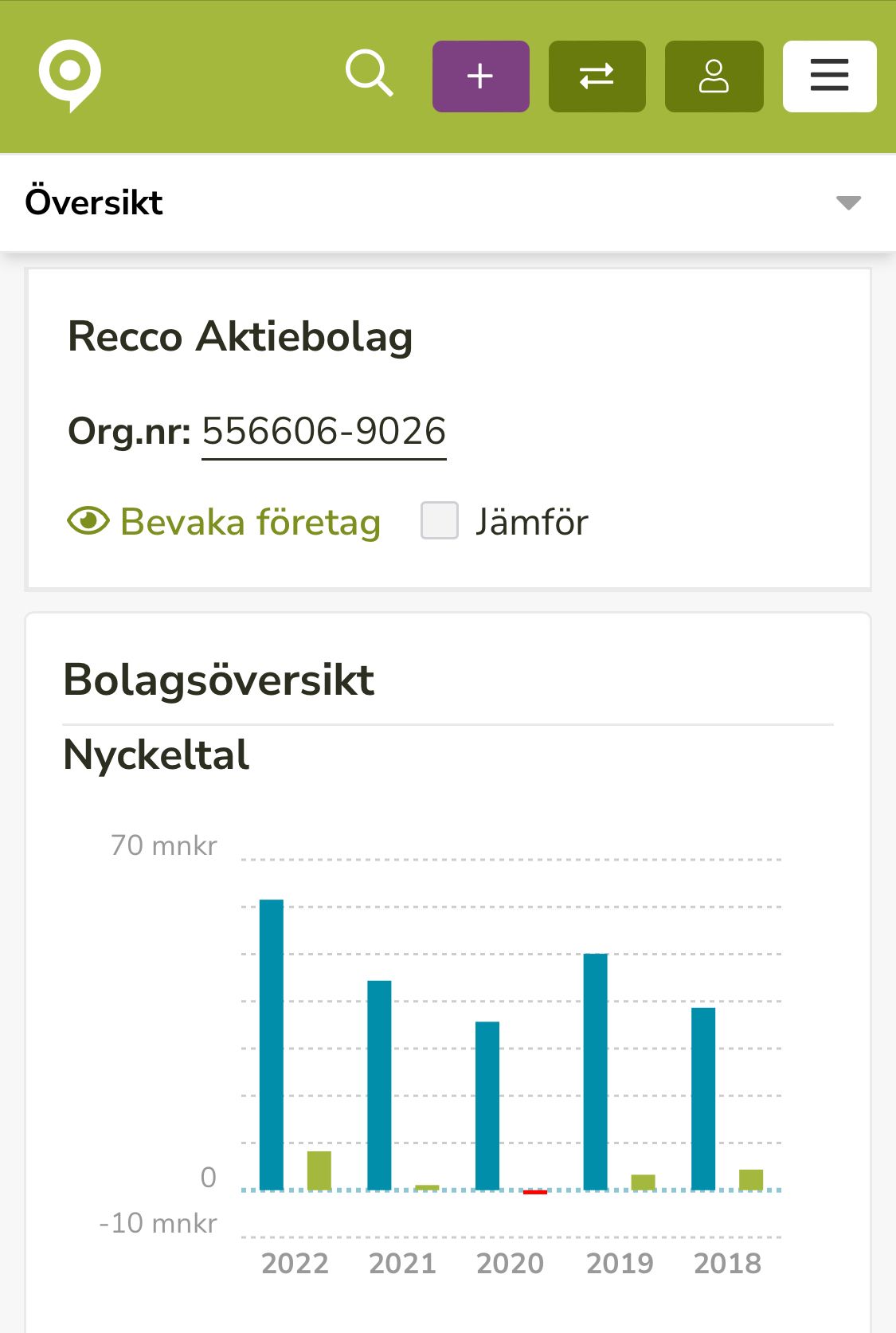Check the Jämför checkbox
Viewport: 896px width, 1333px height.
pyautogui.click(x=440, y=521)
